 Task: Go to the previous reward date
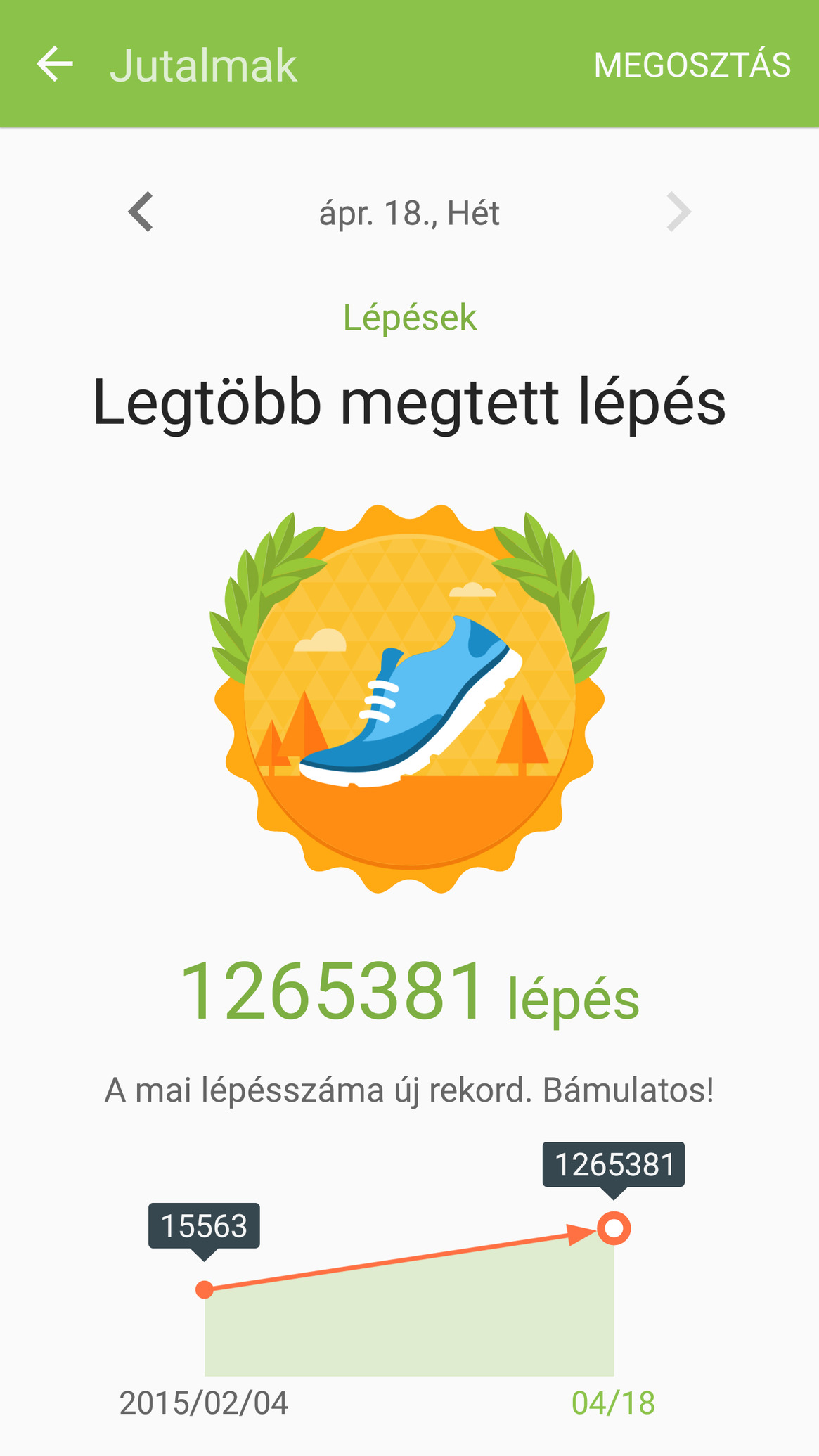click(141, 212)
